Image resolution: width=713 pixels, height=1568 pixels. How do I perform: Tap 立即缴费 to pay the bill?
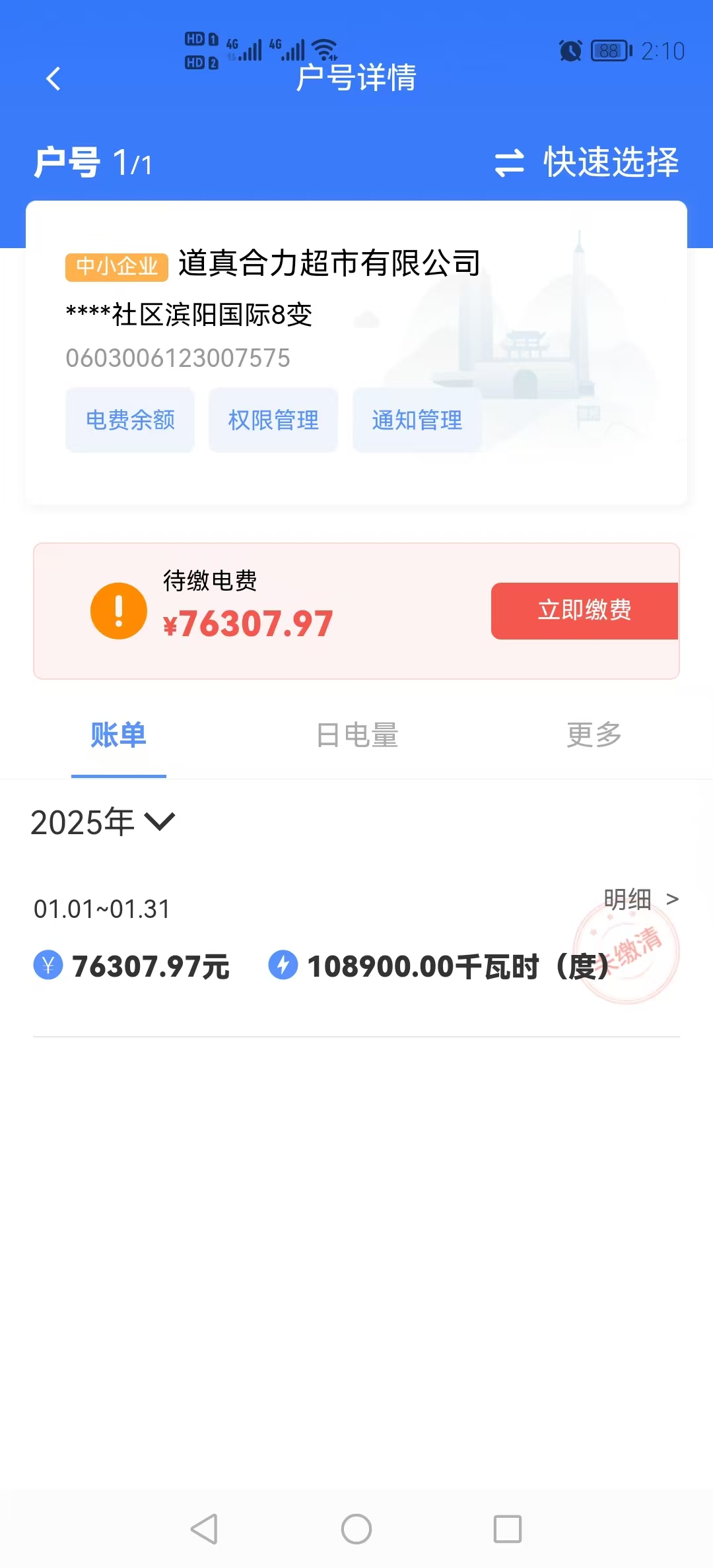tap(584, 610)
